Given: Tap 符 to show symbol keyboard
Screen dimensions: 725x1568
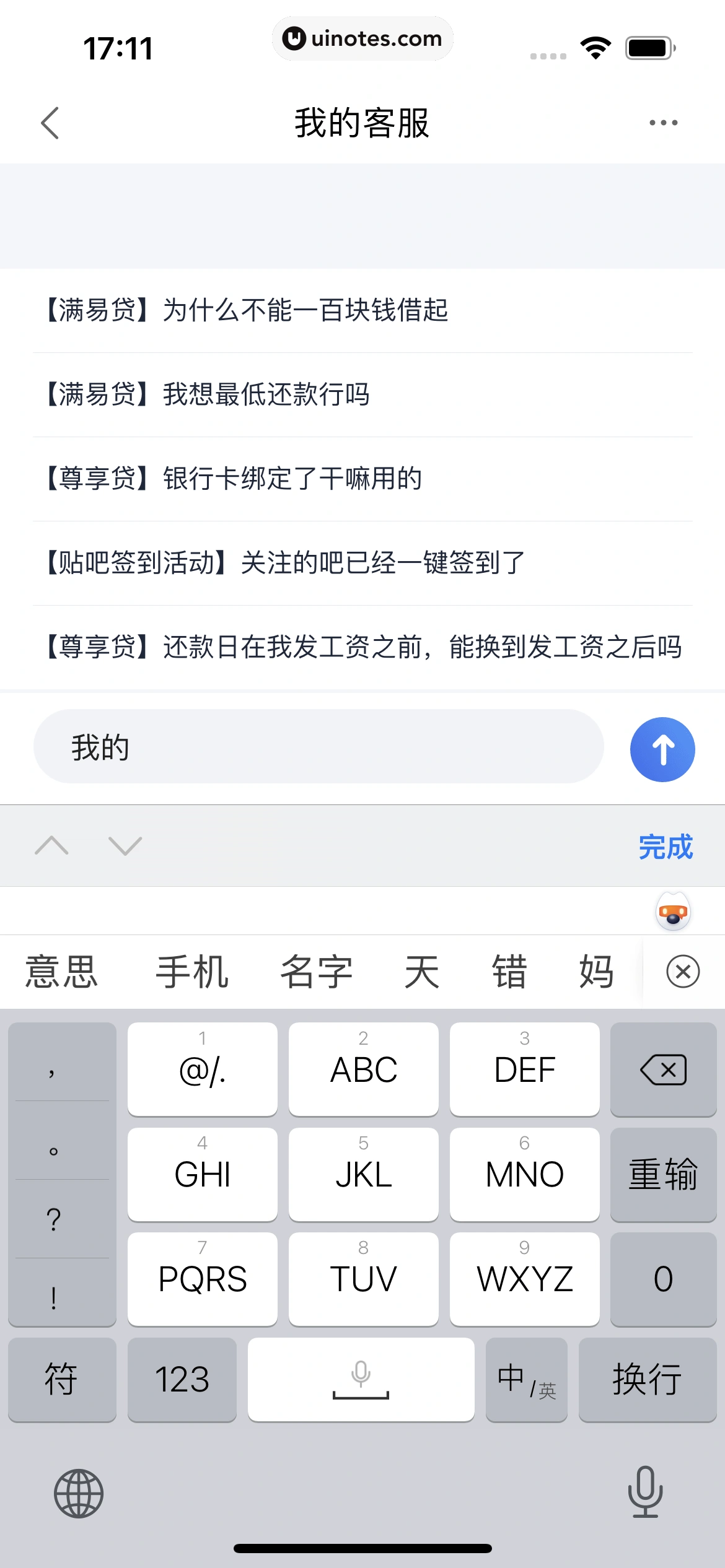Looking at the screenshot, I should point(62,1379).
